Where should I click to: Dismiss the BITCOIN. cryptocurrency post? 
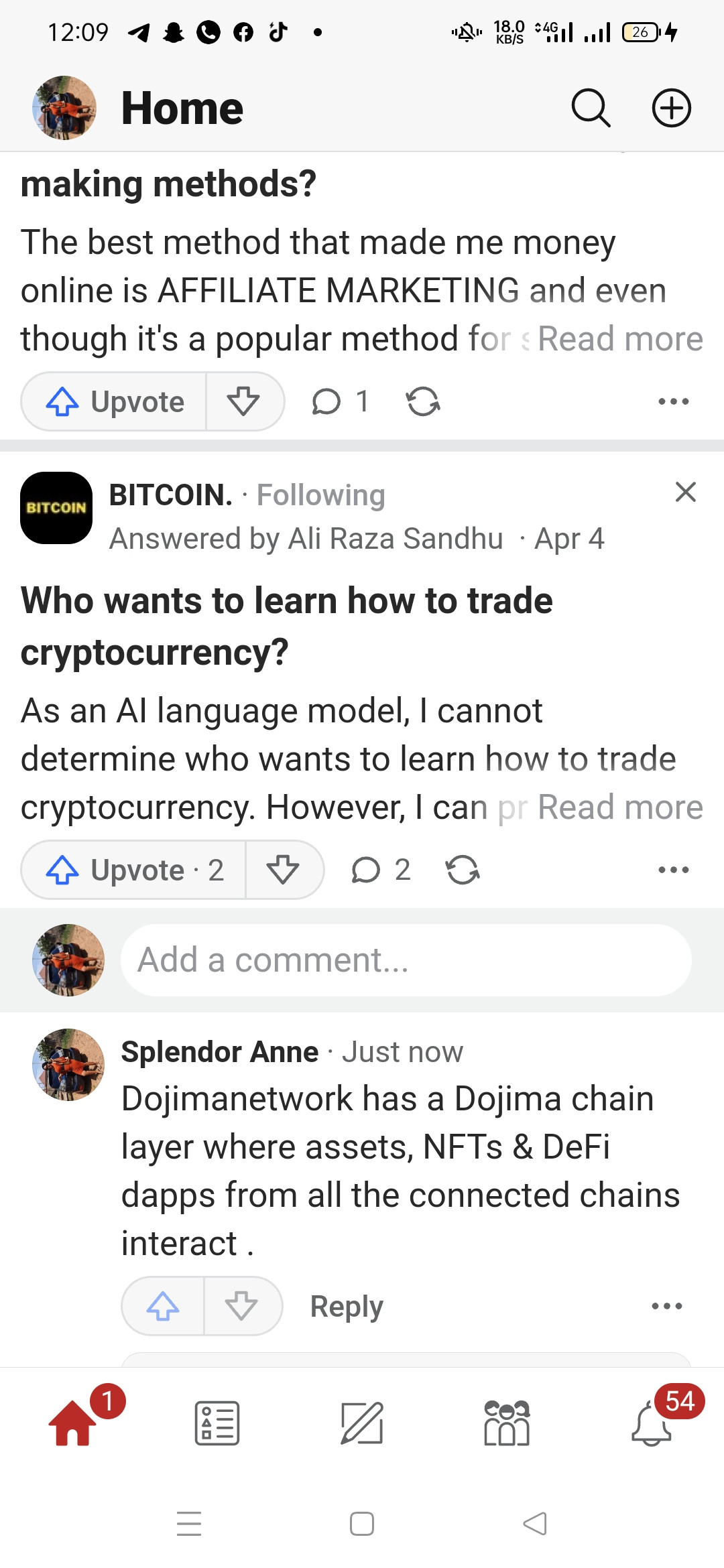point(685,492)
